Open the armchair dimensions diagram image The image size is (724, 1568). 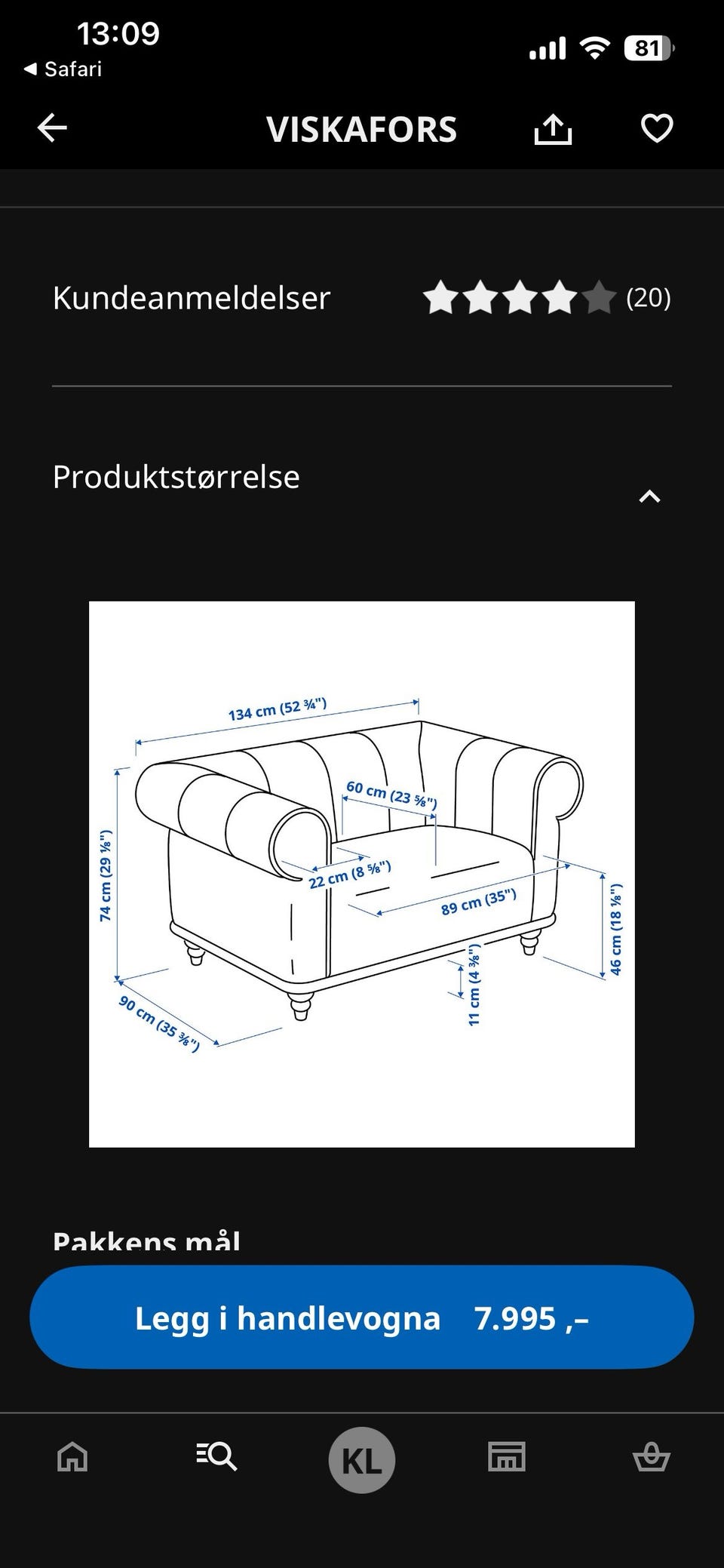[362, 883]
